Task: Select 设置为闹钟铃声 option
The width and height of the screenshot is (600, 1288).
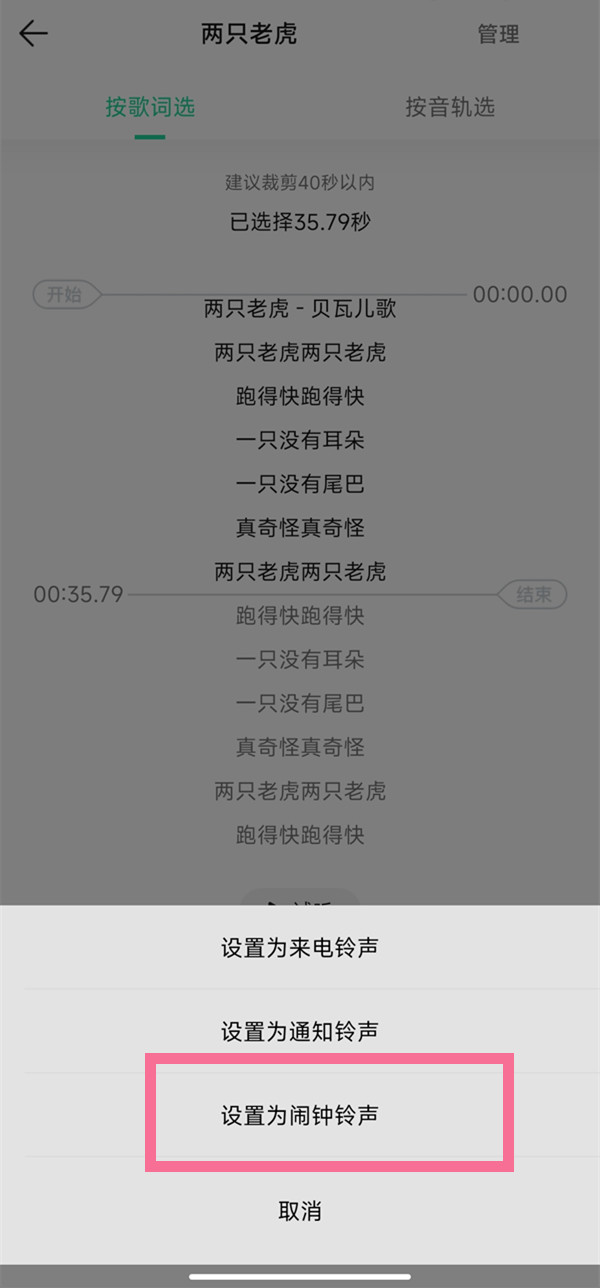Action: 299,1115
